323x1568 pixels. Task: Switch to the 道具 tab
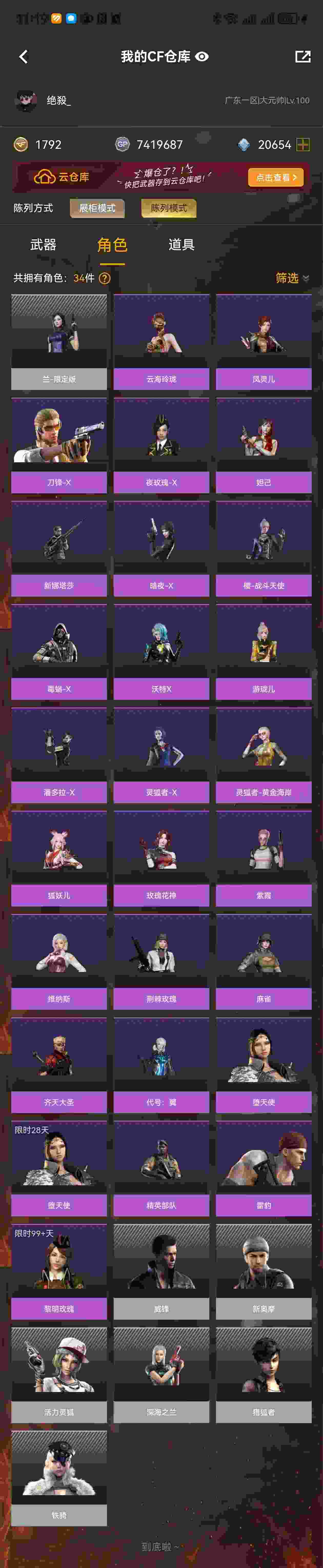pyautogui.click(x=181, y=245)
